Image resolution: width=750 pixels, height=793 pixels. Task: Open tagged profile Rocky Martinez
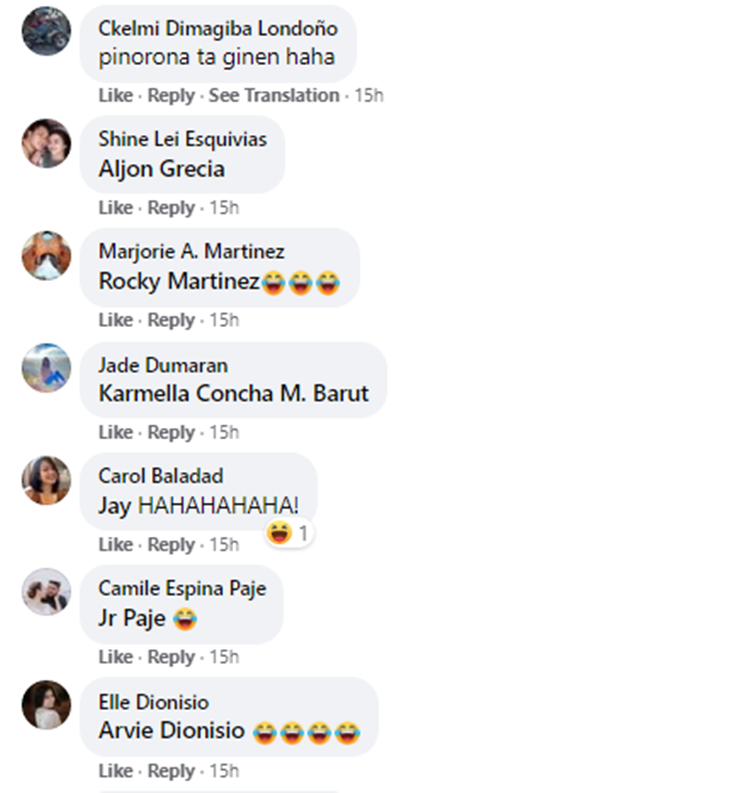click(179, 282)
